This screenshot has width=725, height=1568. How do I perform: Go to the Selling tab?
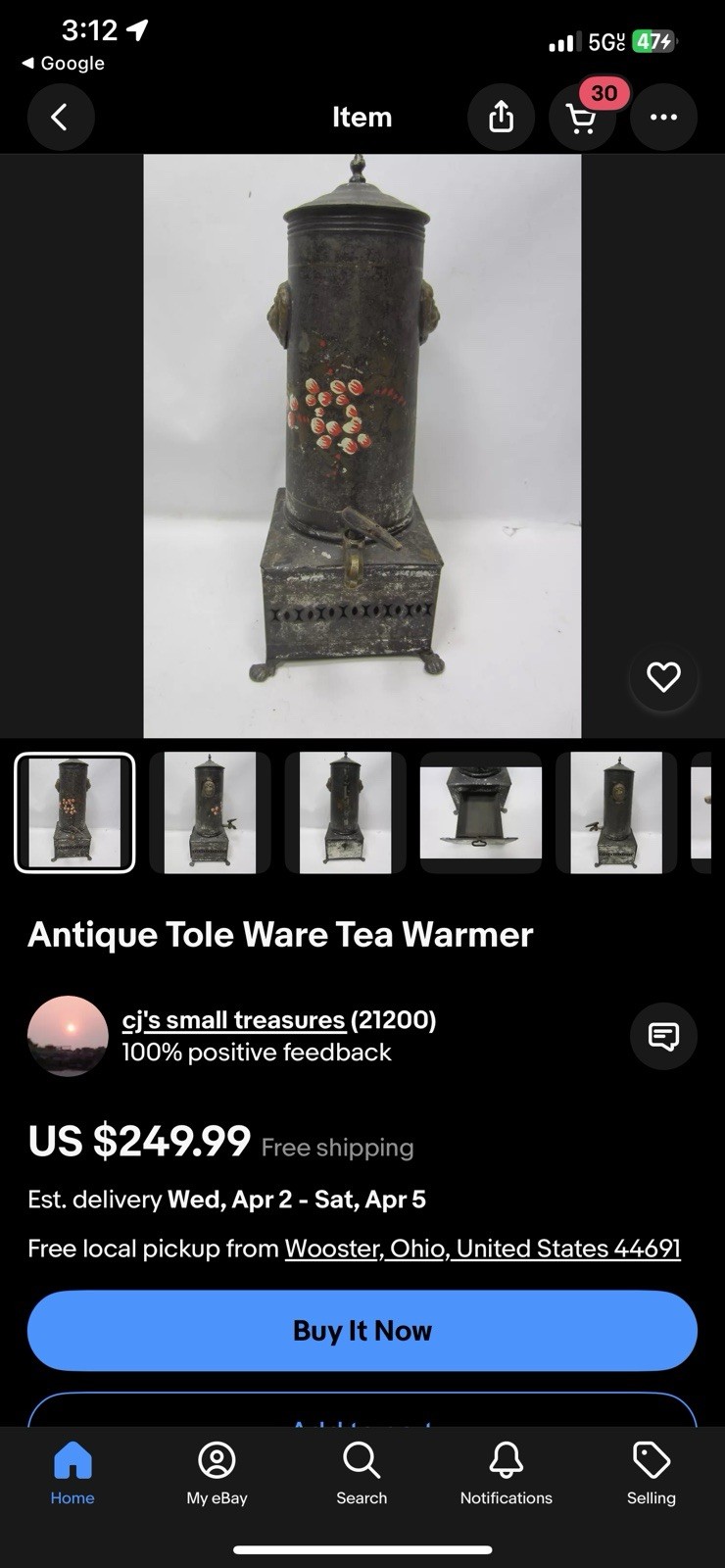652,1473
